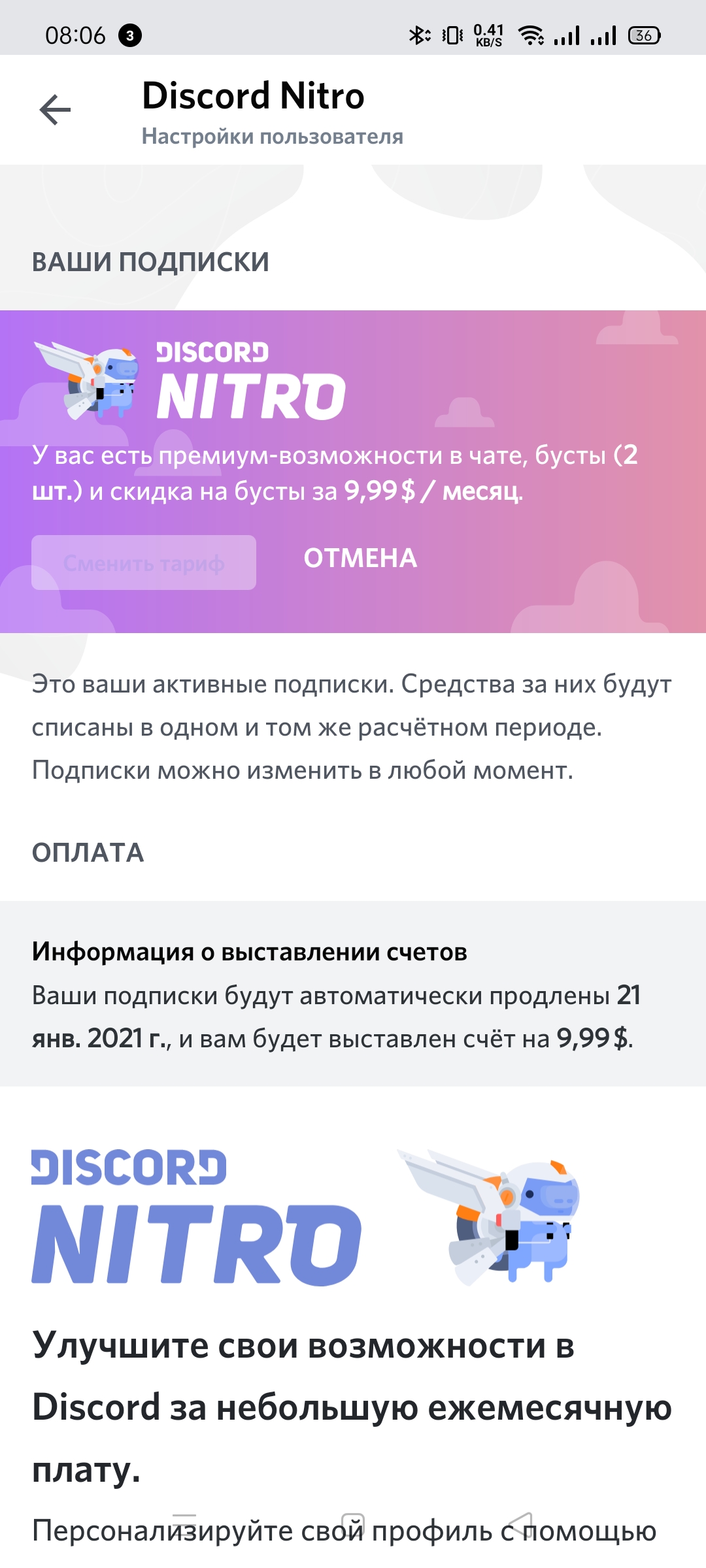Open the system recent apps menu
Image resolution: width=706 pixels, height=1568 pixels.
point(184,1524)
